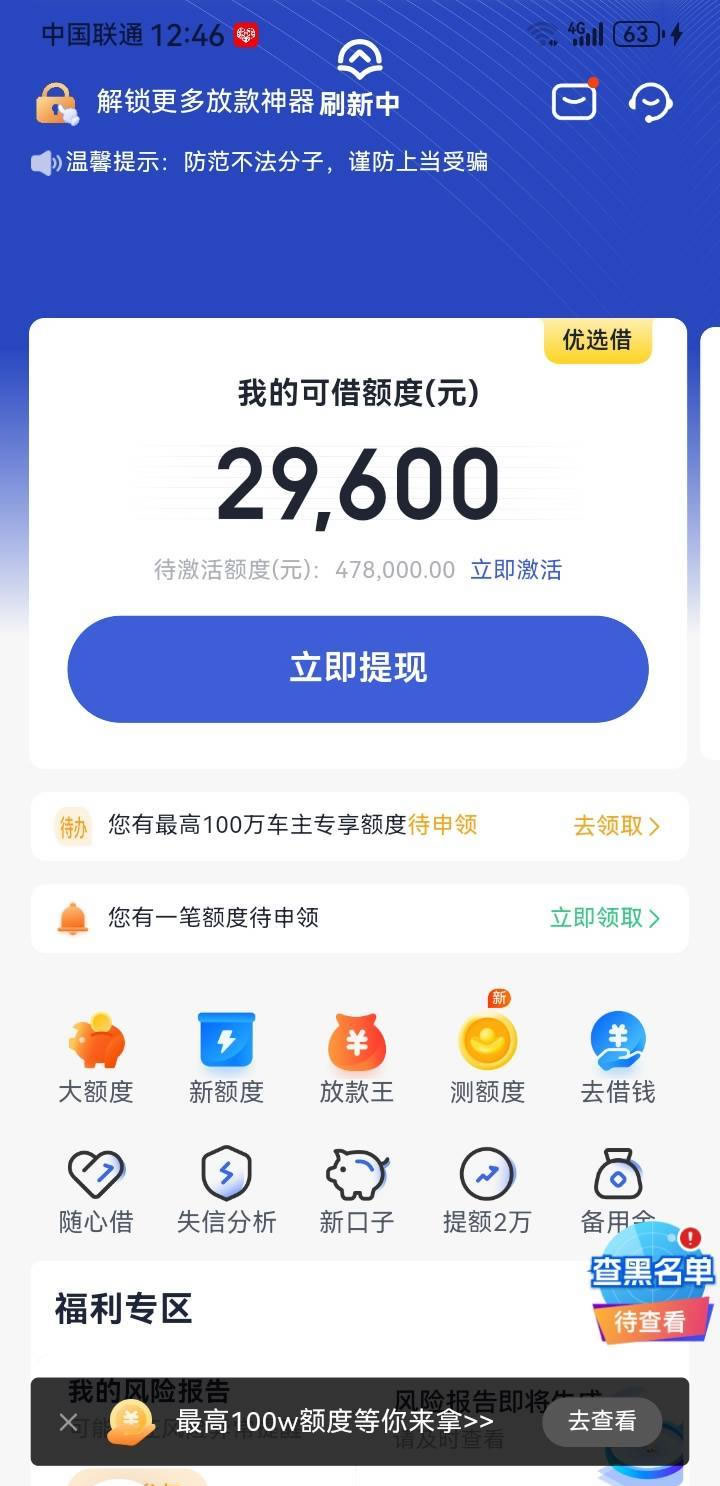This screenshot has width=720, height=1486.
Task: Open the 大额度 shortcut
Action: point(96,1058)
